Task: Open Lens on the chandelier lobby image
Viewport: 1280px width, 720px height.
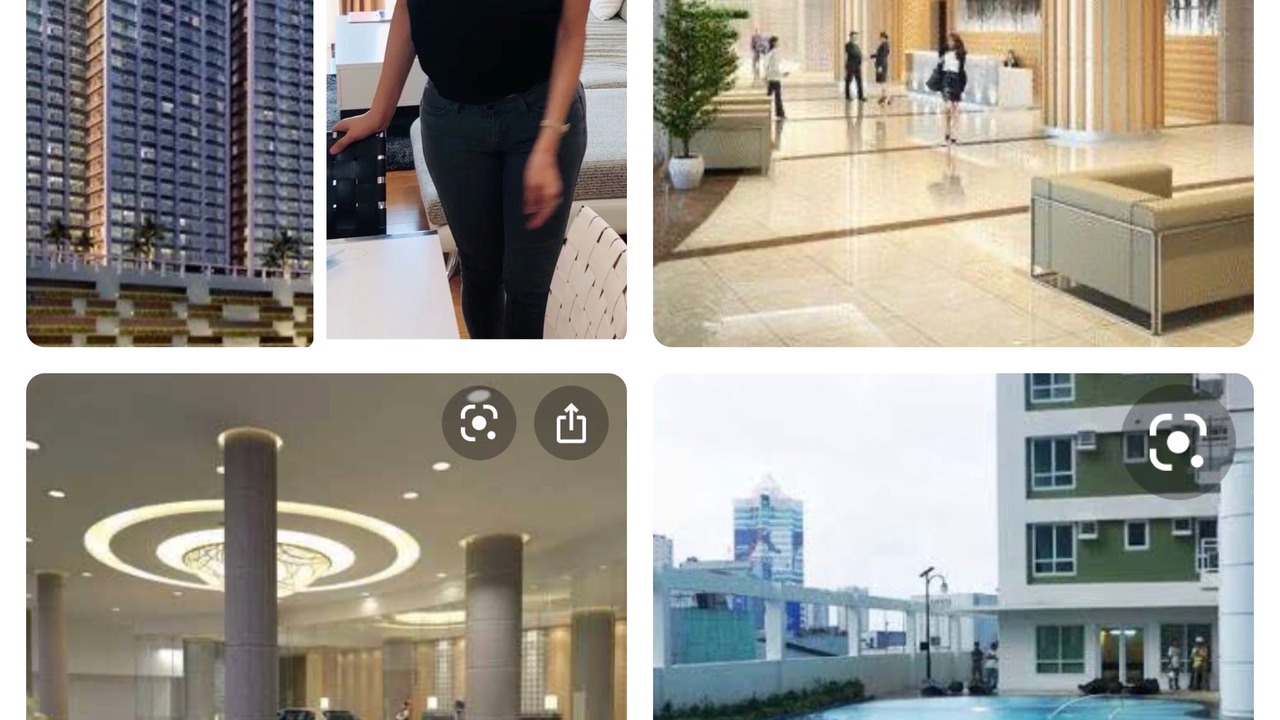Action: point(479,423)
